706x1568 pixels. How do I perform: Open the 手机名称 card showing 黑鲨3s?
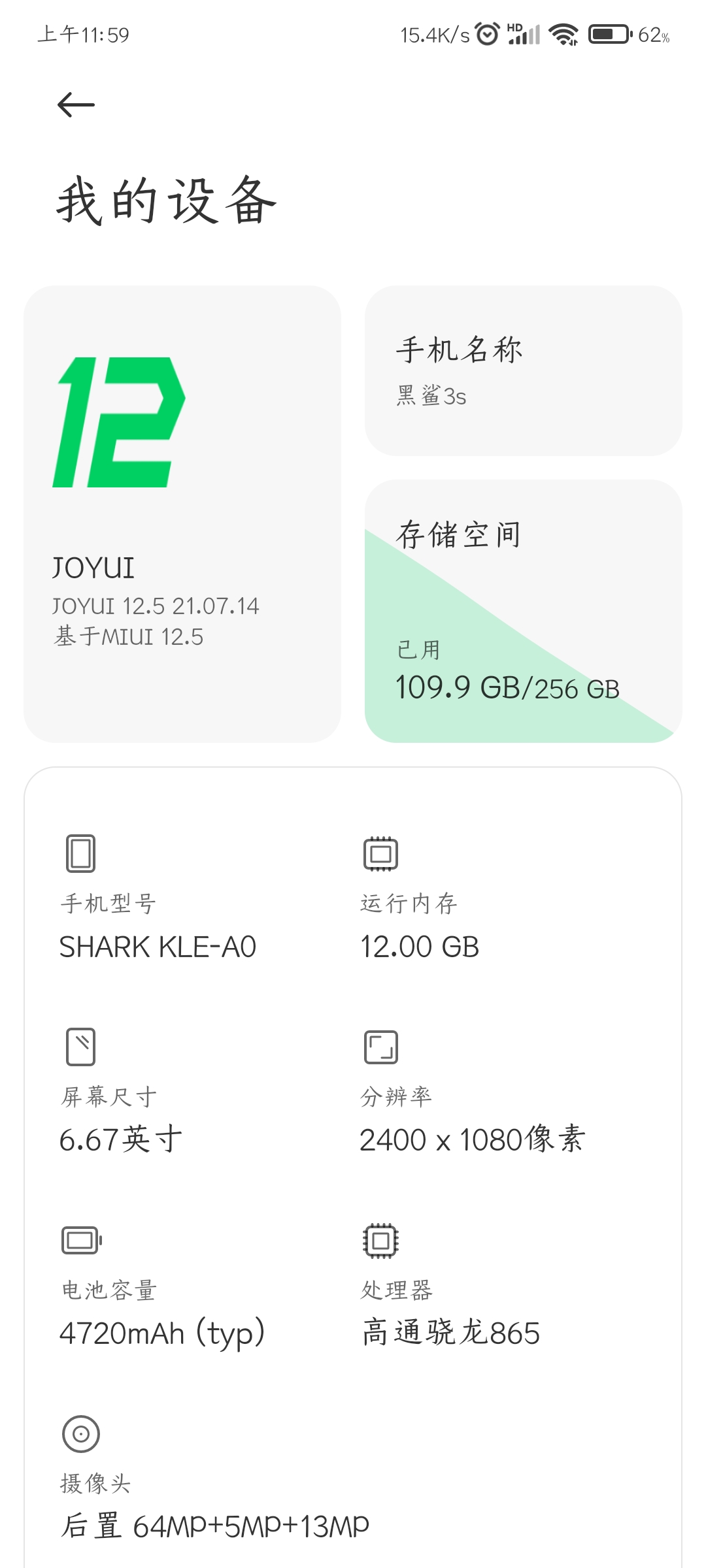[x=523, y=370]
